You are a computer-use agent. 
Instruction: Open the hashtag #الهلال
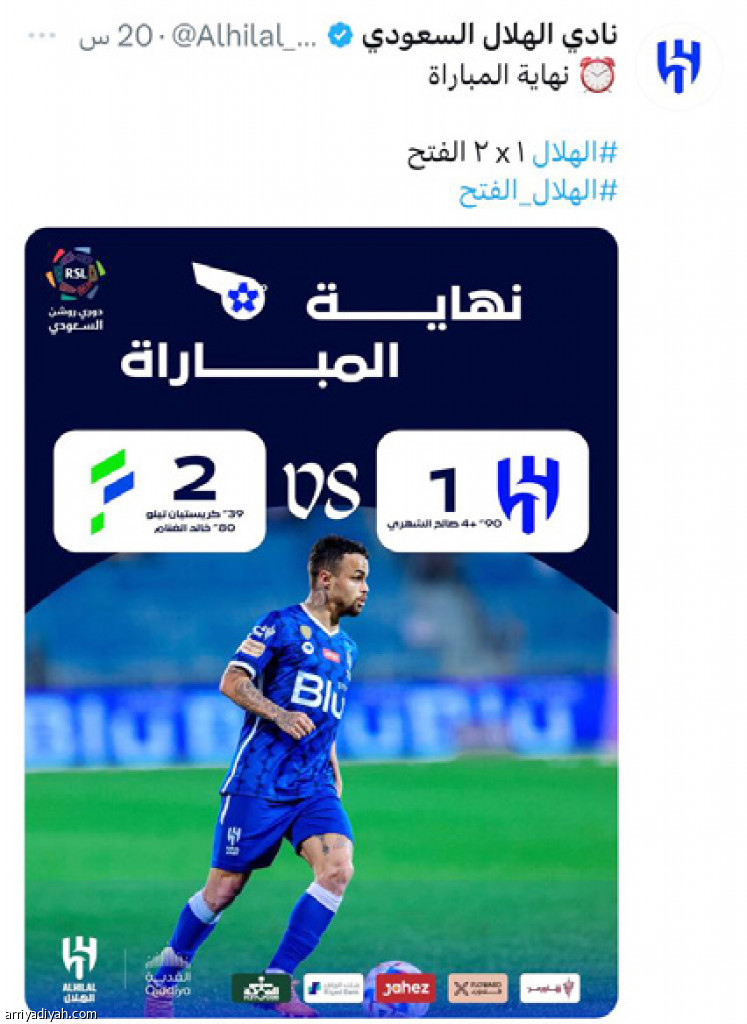(574, 153)
